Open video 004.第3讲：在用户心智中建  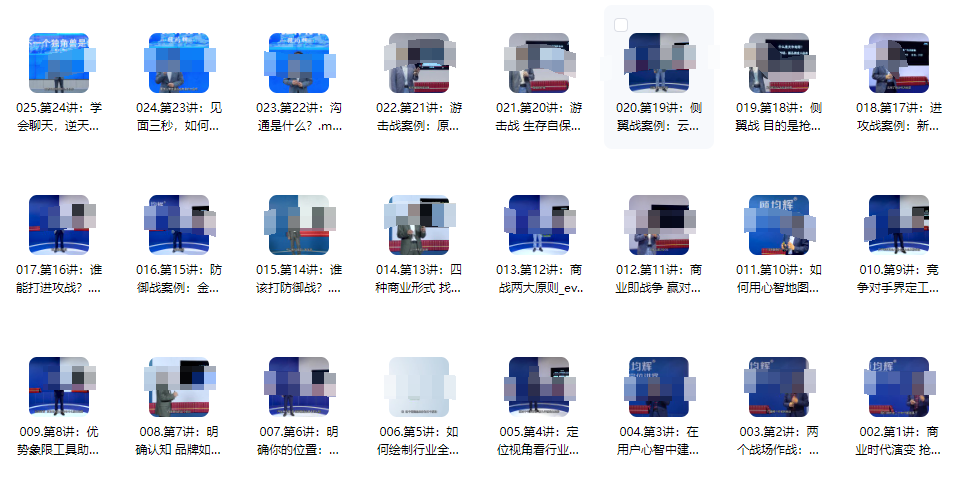pos(659,388)
